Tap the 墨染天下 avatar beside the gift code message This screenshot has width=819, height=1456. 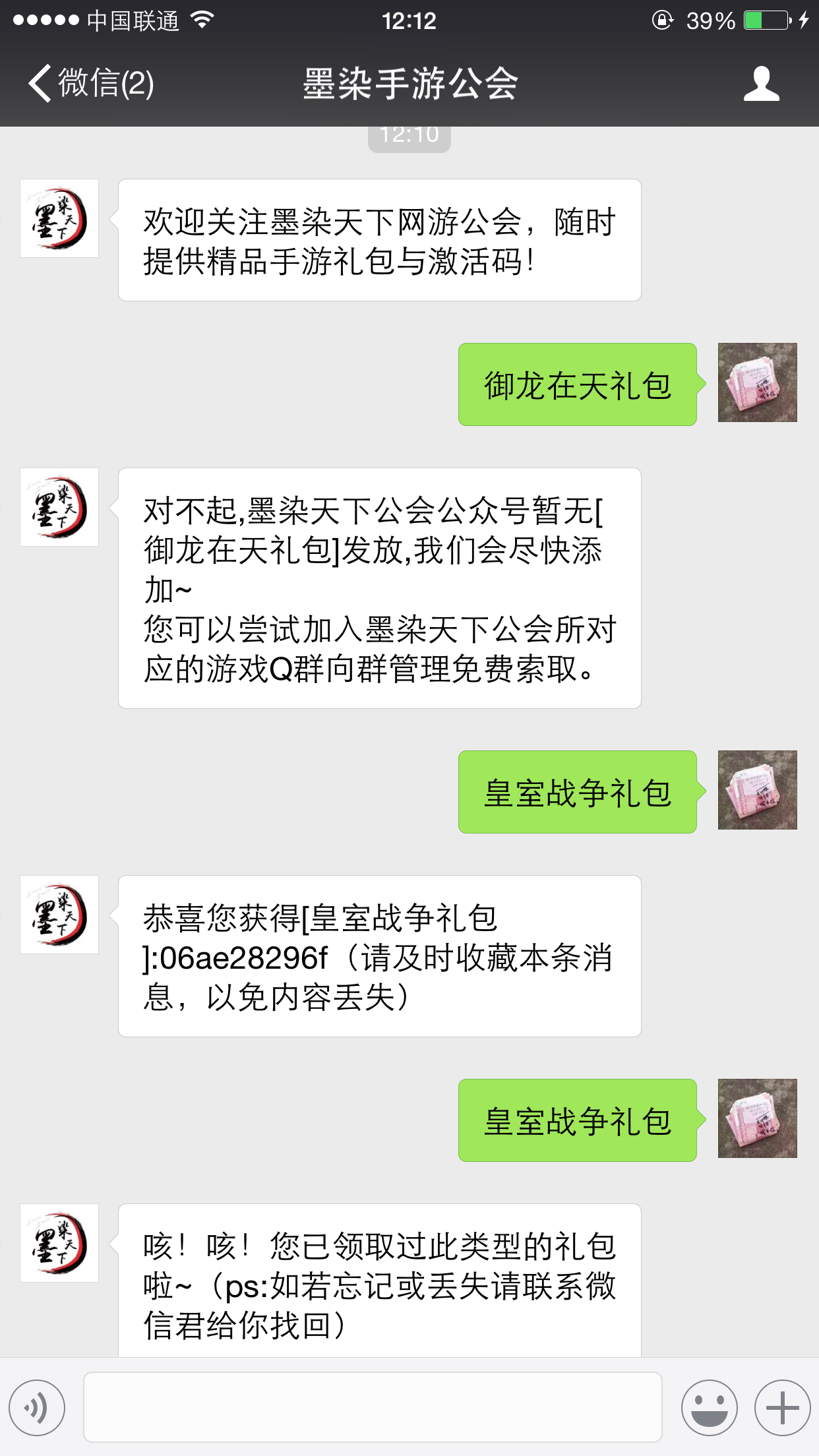59,915
